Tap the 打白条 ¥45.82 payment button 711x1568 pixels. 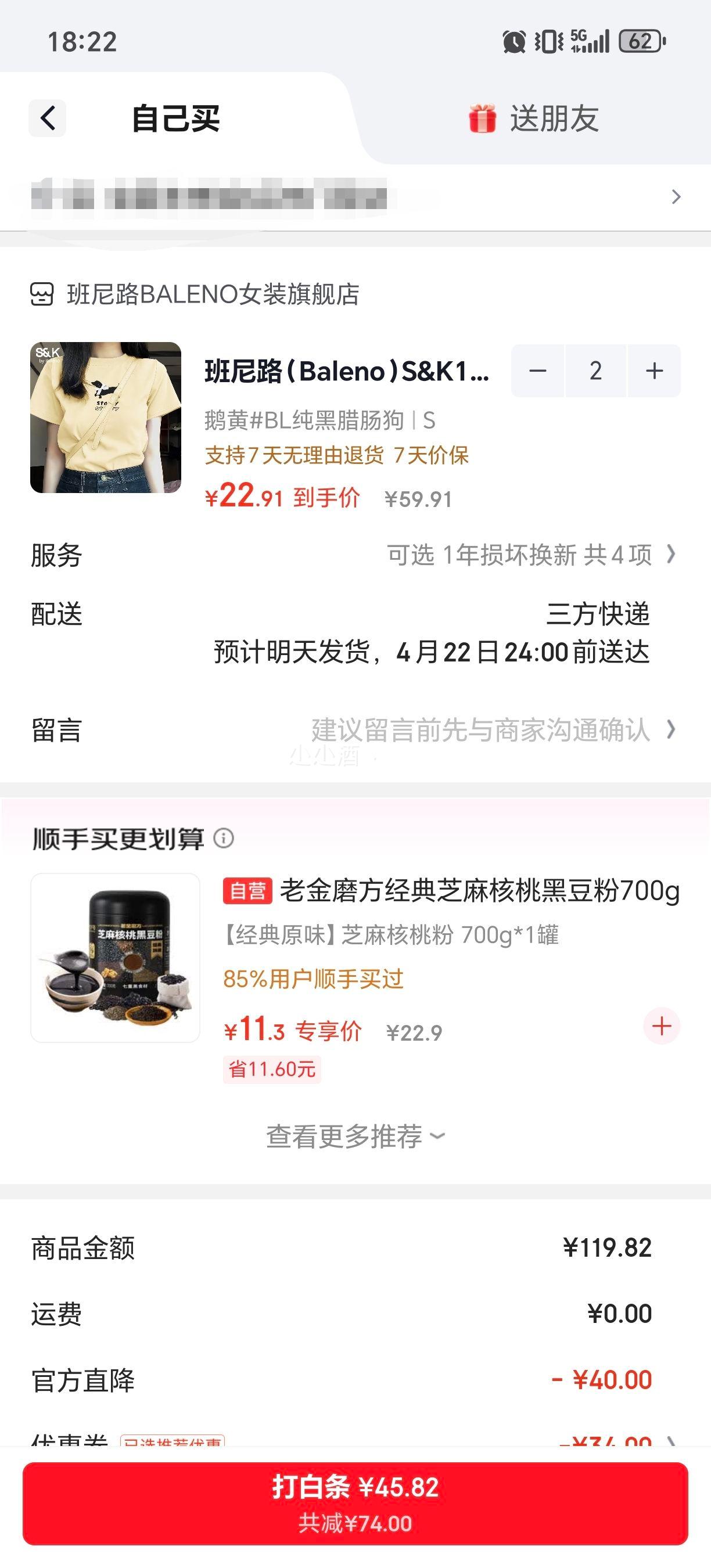coord(355,1501)
